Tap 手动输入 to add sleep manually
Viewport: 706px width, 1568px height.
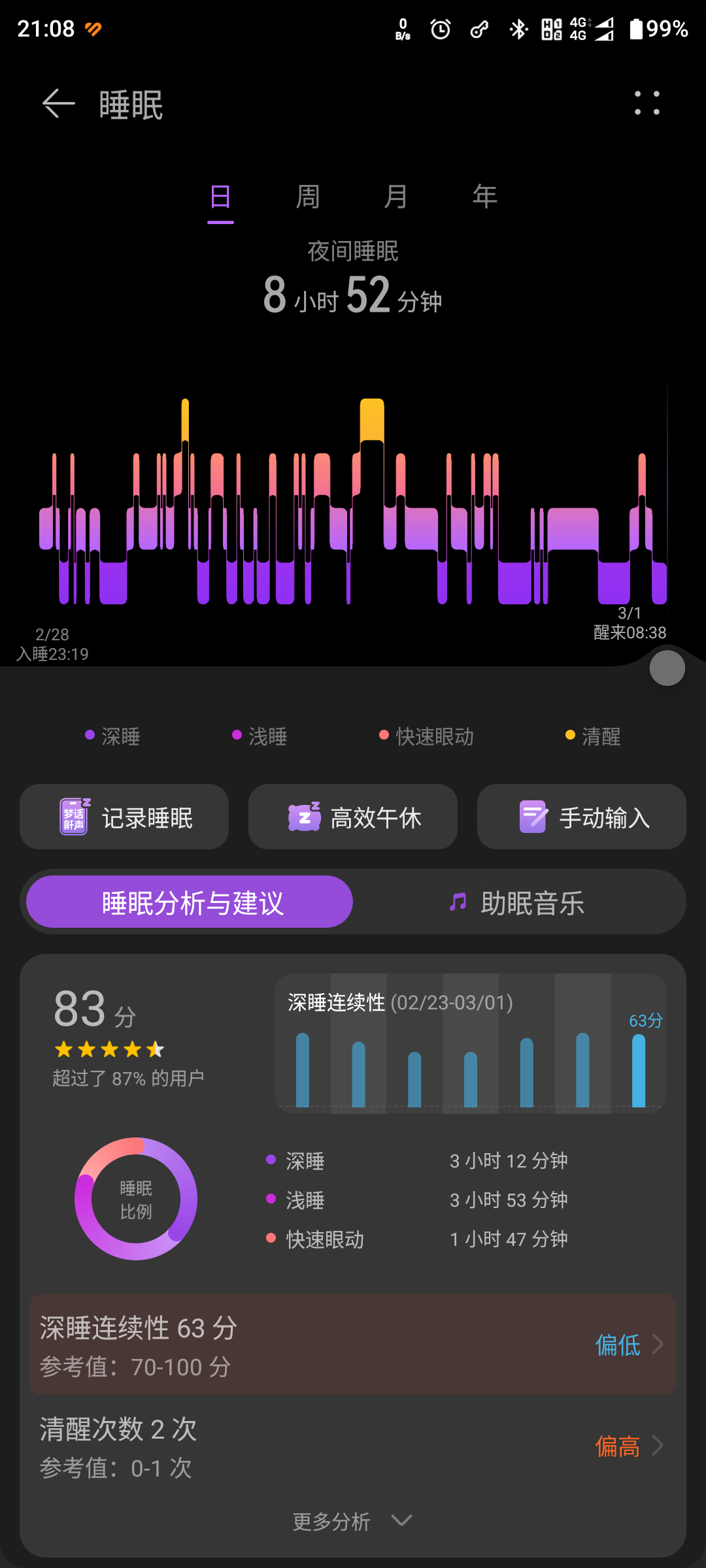tap(582, 817)
